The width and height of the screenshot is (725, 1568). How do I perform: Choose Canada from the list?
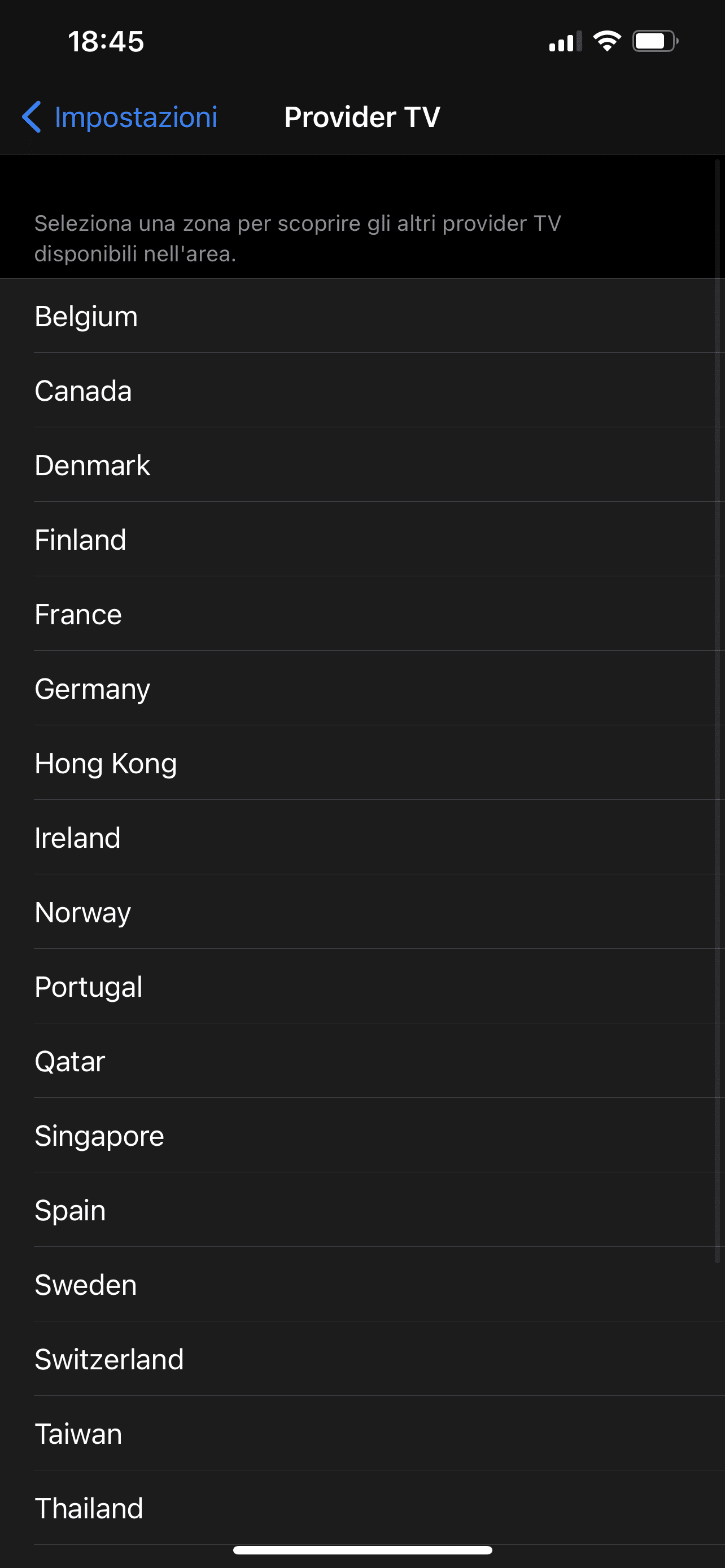pos(362,390)
